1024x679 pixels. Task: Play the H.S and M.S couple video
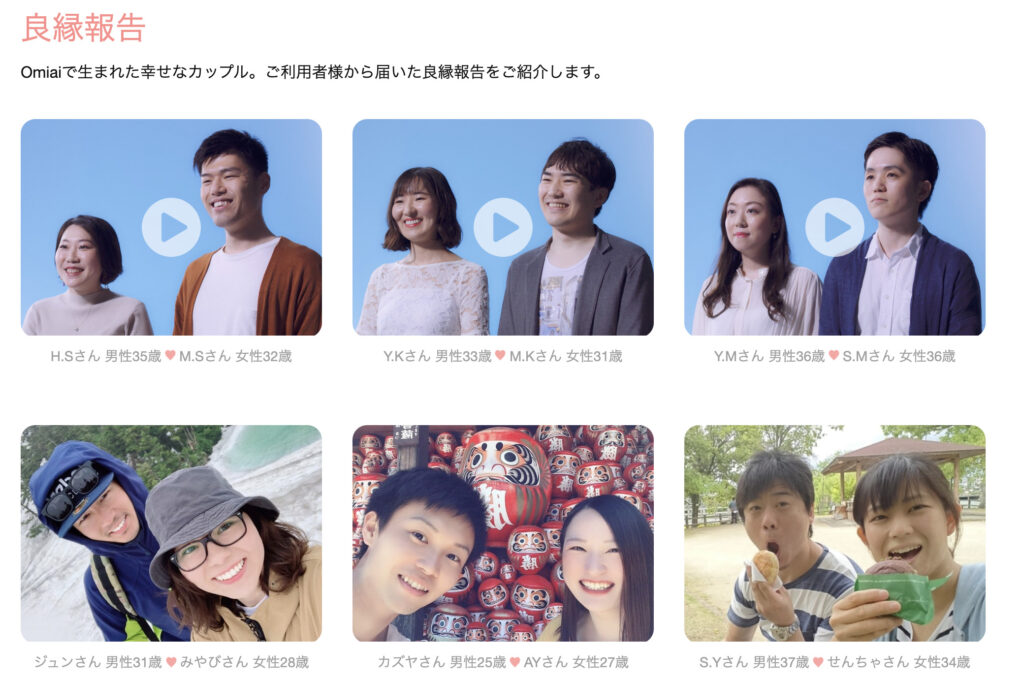pyautogui.click(x=171, y=227)
